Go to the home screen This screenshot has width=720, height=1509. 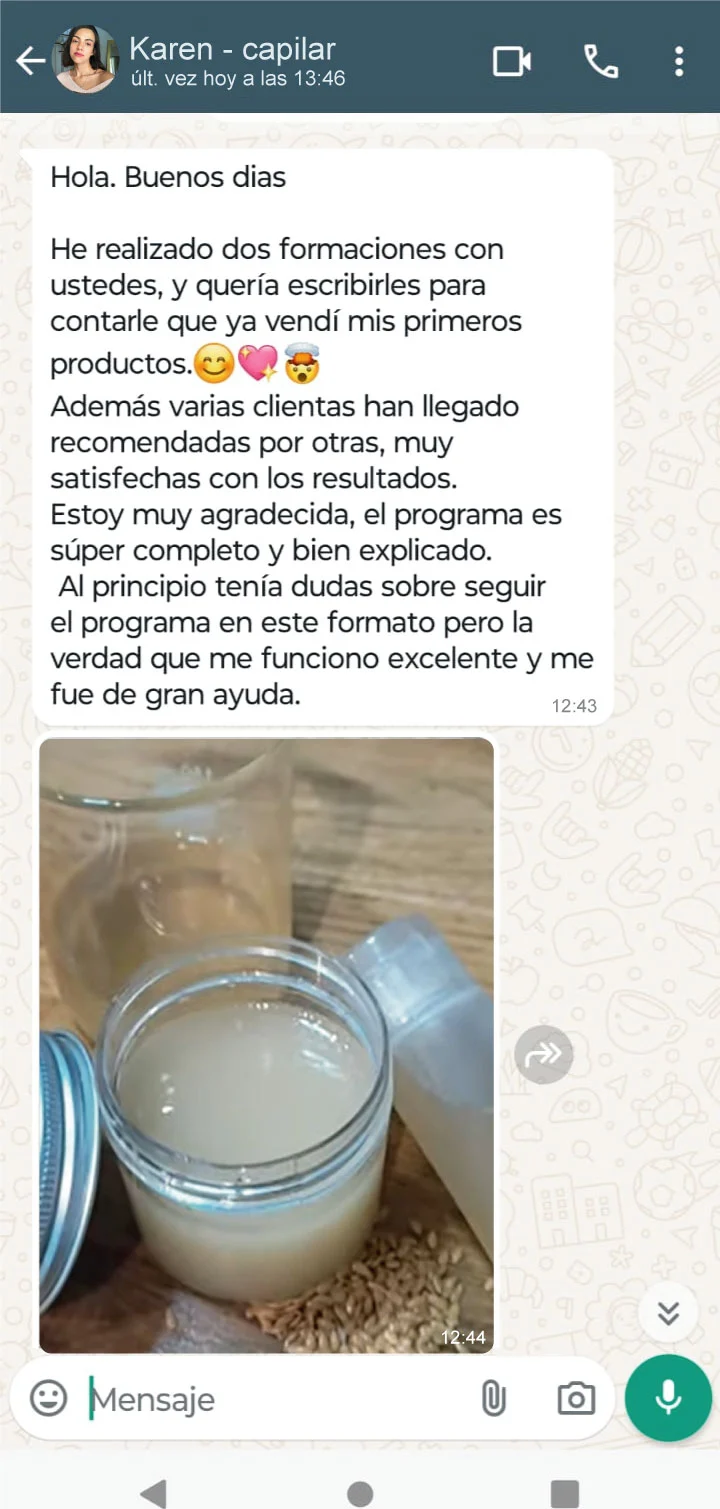360,1494
